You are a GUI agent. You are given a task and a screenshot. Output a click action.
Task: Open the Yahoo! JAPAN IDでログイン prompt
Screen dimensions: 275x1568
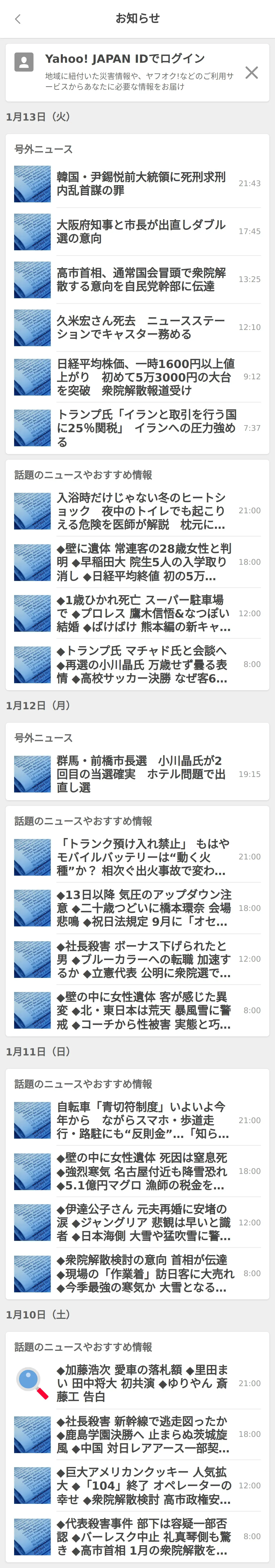click(x=125, y=59)
